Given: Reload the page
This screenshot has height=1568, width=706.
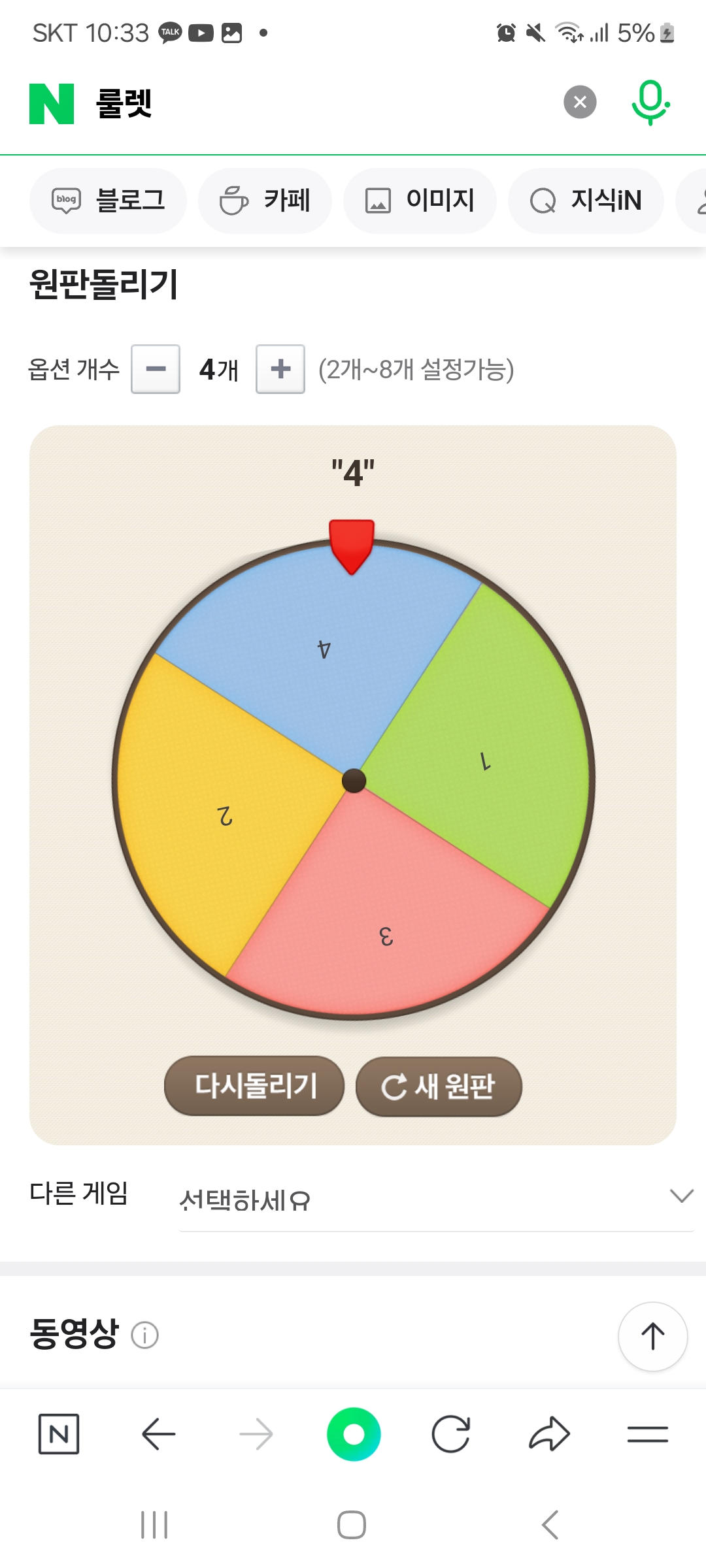Looking at the screenshot, I should point(451,1434).
